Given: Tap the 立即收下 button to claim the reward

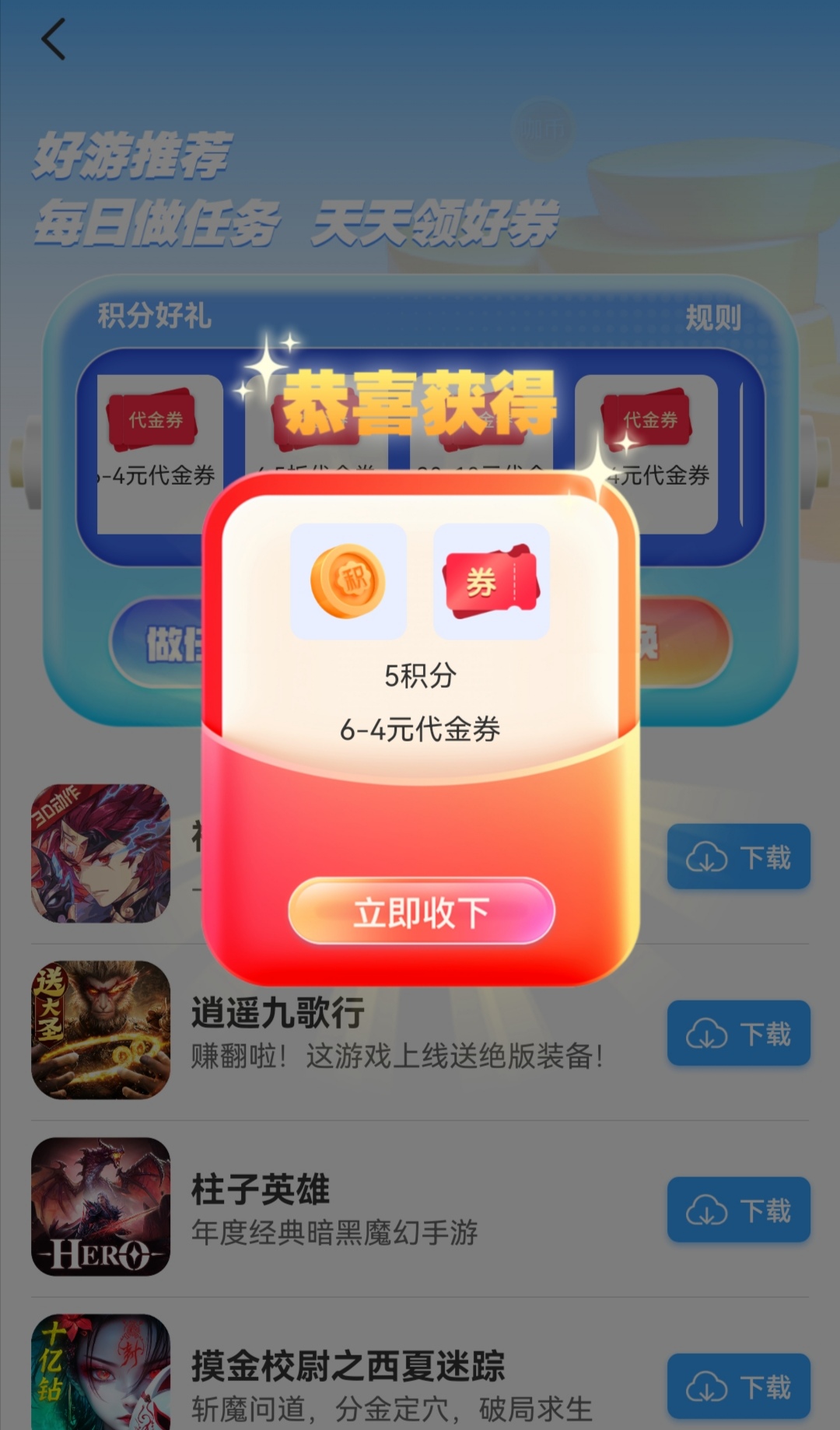Looking at the screenshot, I should coord(421,912).
